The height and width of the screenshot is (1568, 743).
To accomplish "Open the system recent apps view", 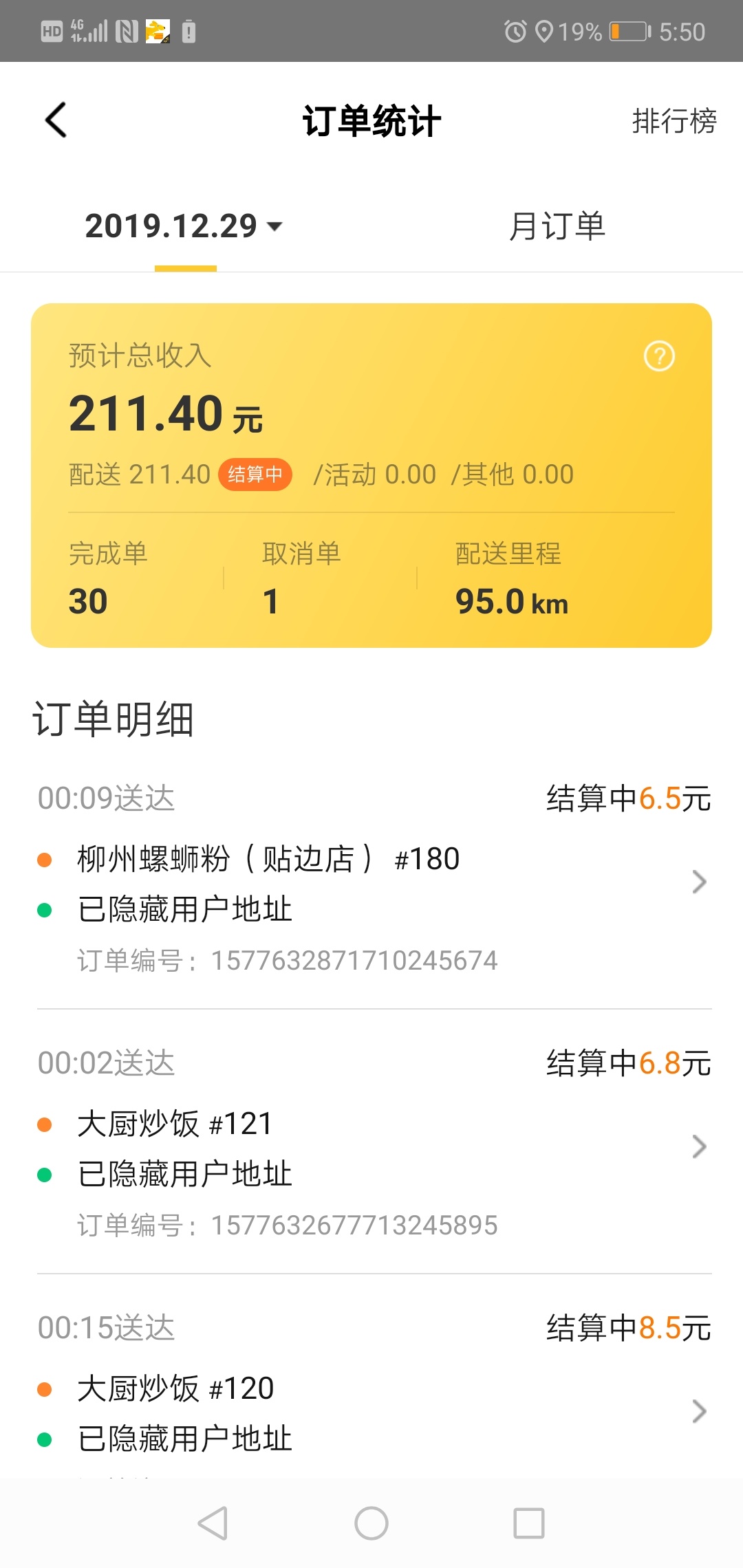I will coord(529,1523).
